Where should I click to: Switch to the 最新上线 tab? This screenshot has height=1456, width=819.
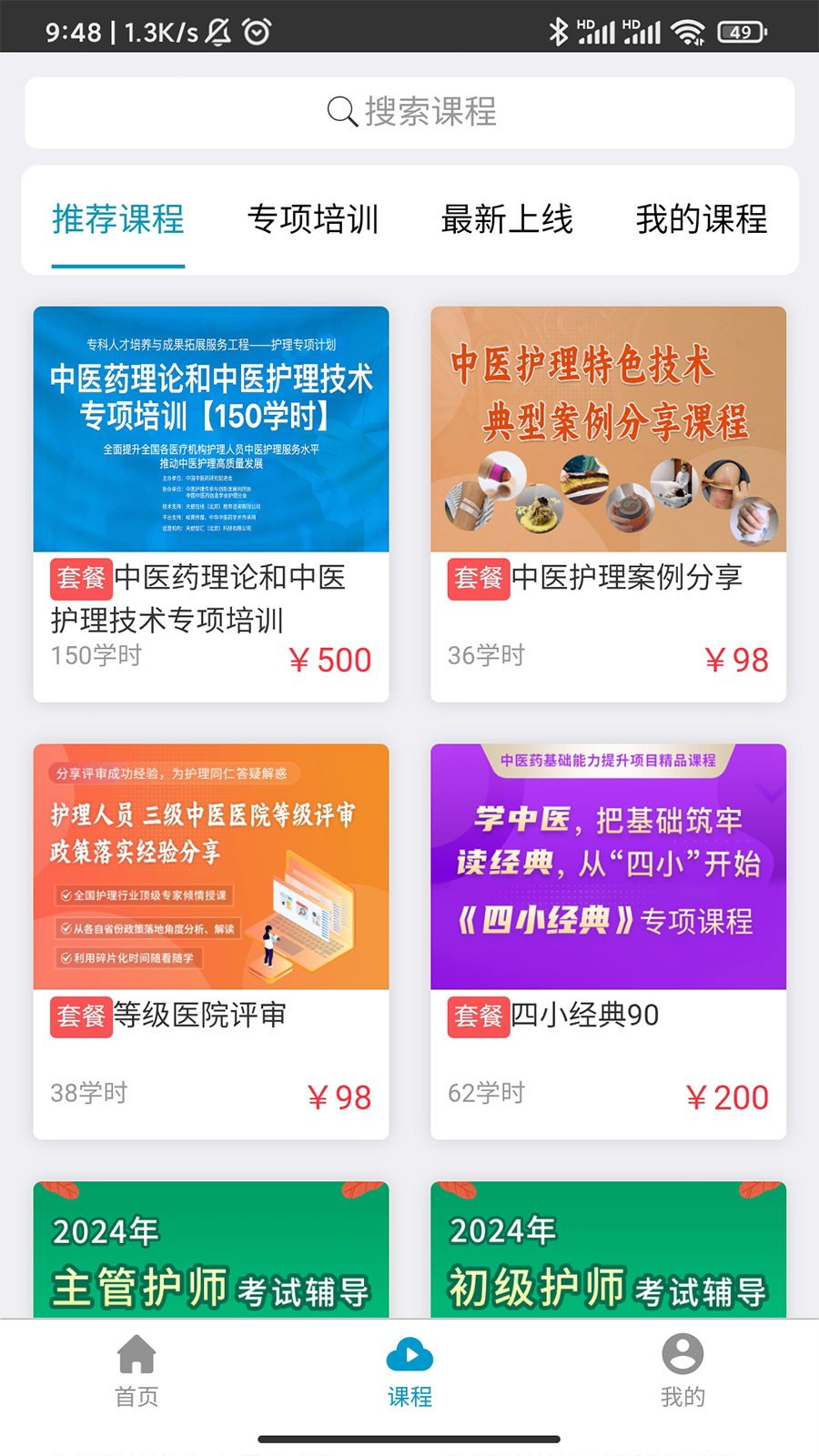507,220
